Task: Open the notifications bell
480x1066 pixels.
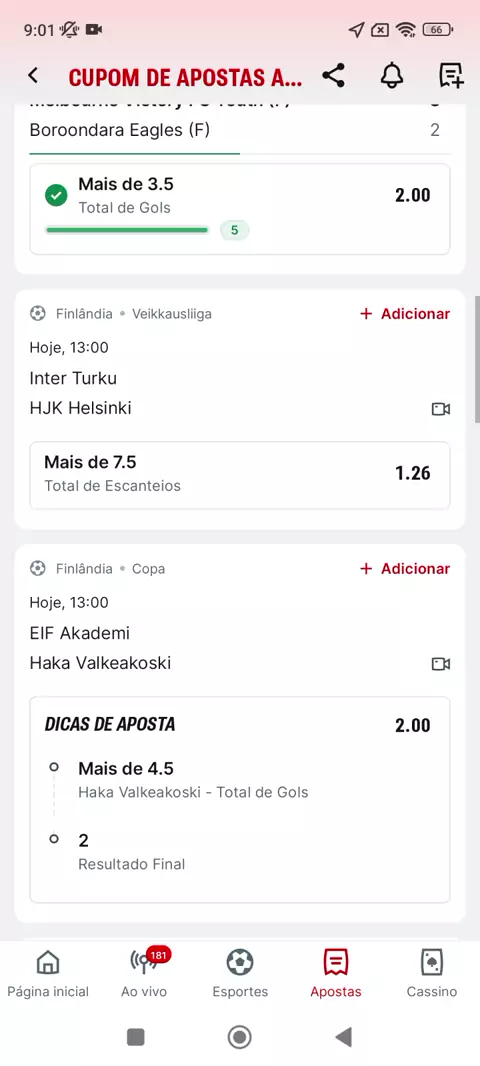Action: [x=392, y=75]
